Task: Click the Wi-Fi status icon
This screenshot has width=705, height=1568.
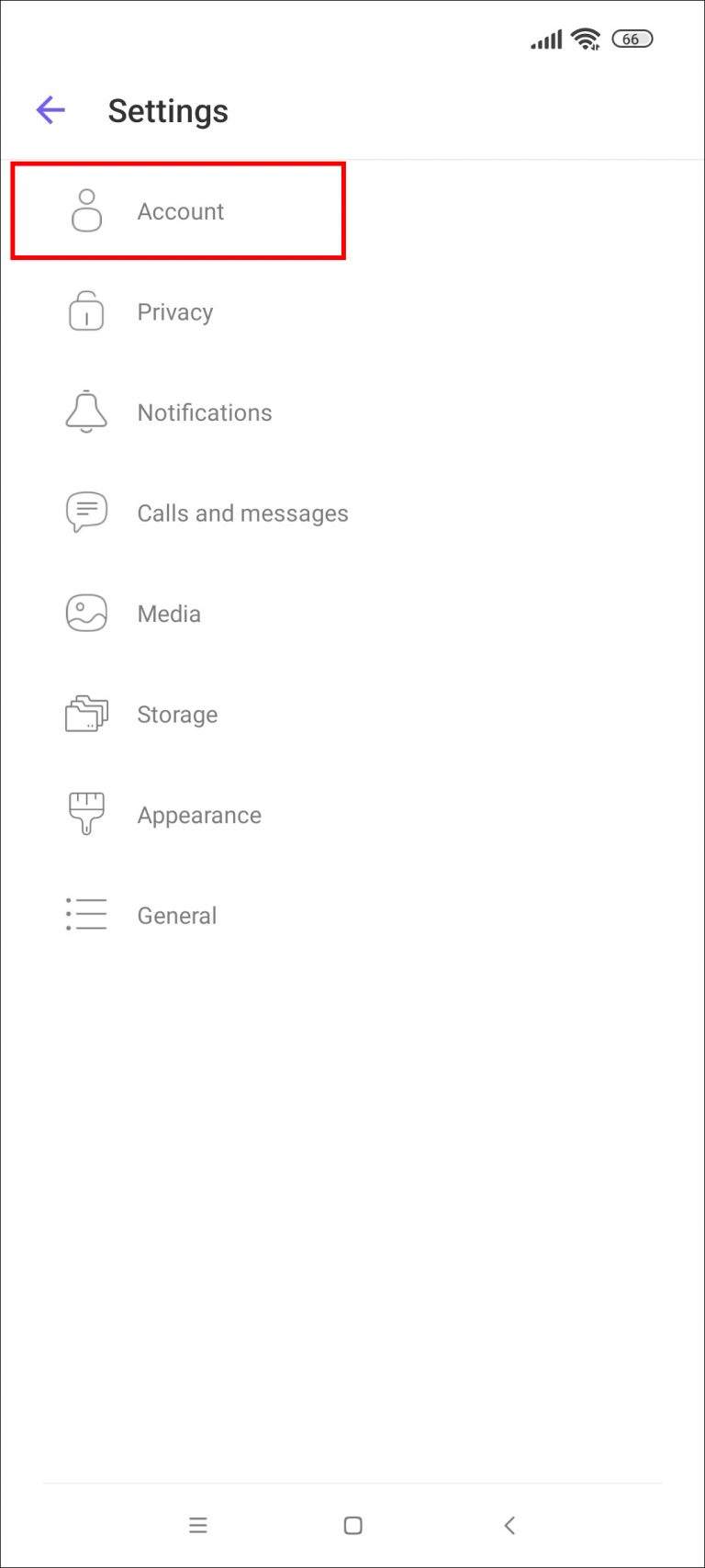Action: pos(586,39)
